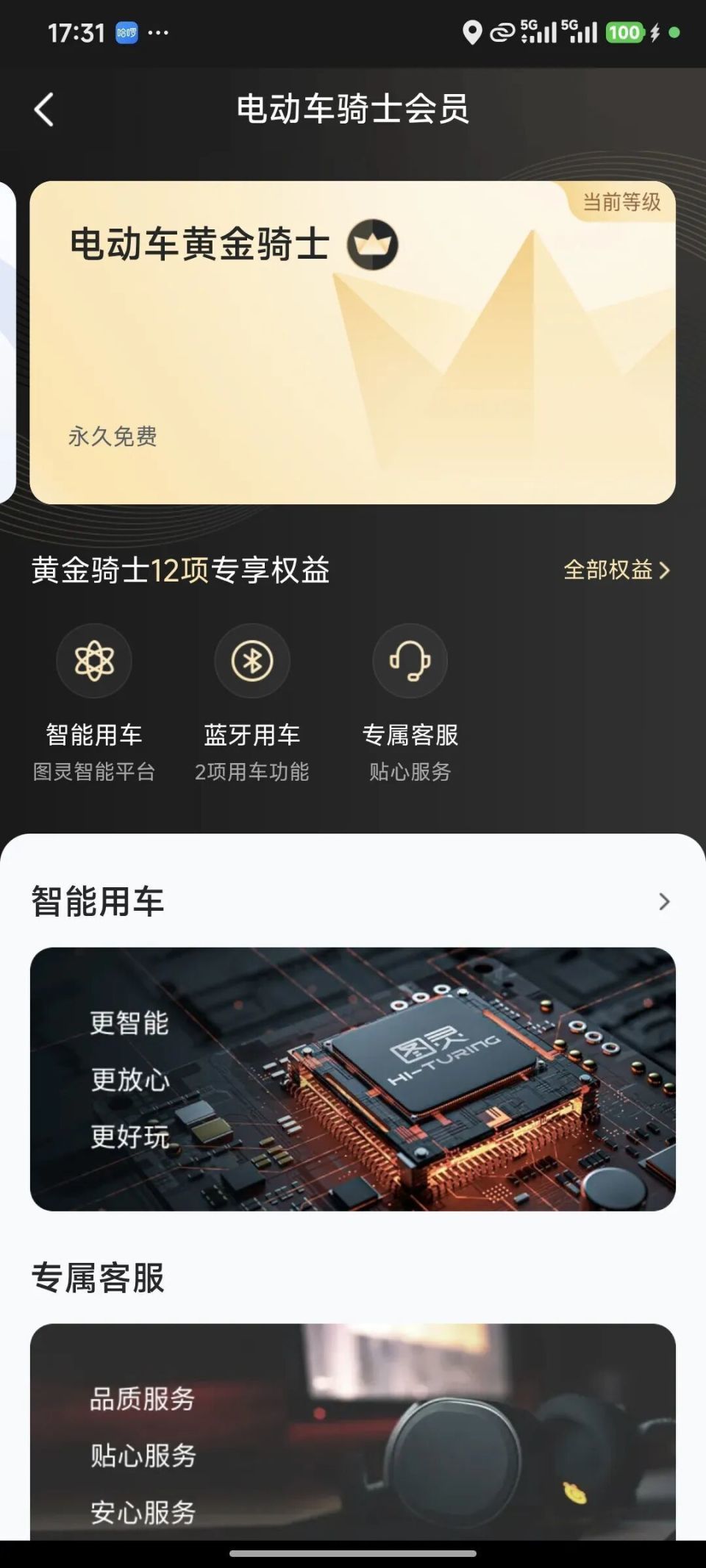Go back from 电动车骑士会员 page

[44, 110]
